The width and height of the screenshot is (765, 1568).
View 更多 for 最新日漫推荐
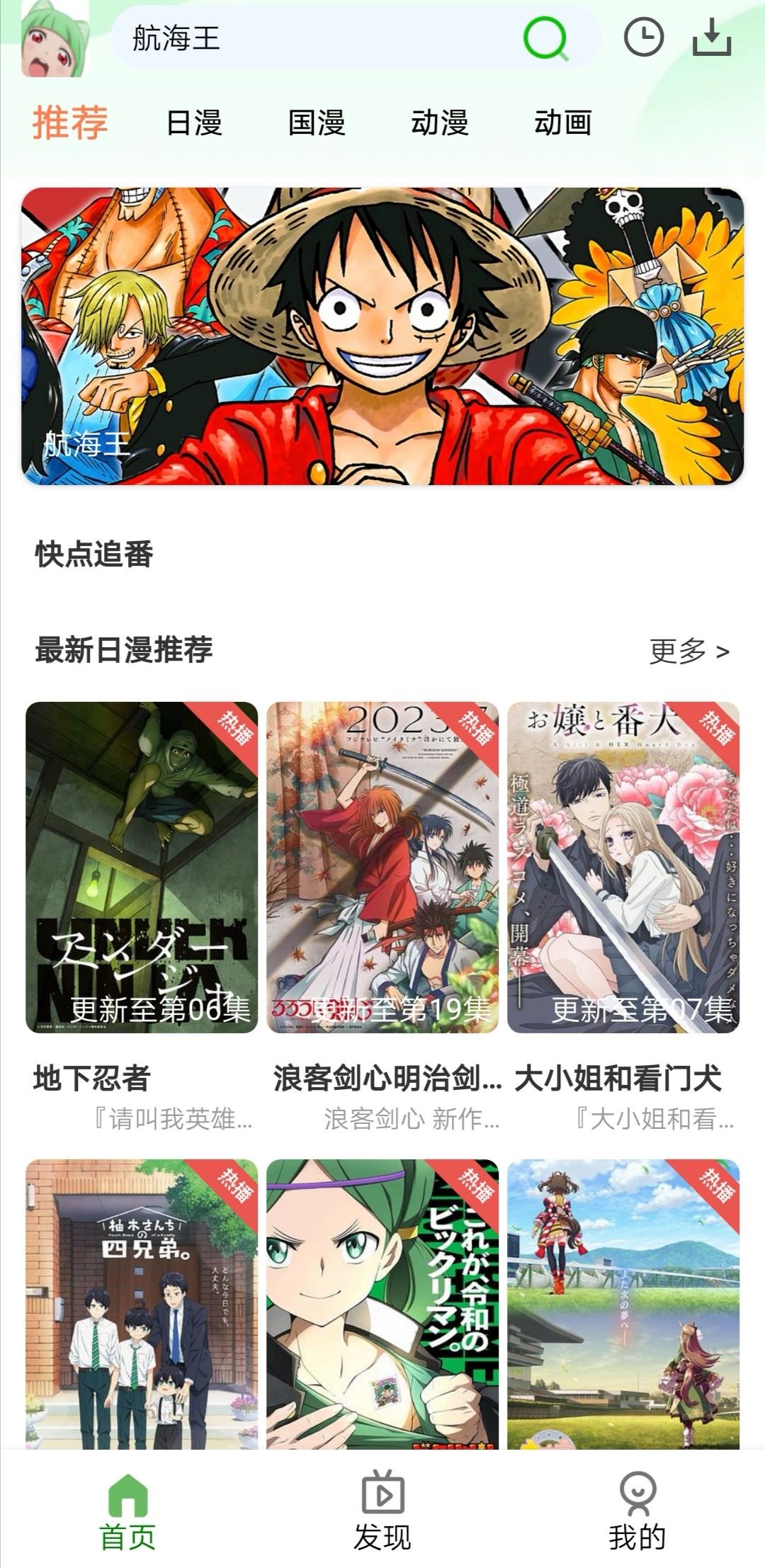click(x=688, y=651)
